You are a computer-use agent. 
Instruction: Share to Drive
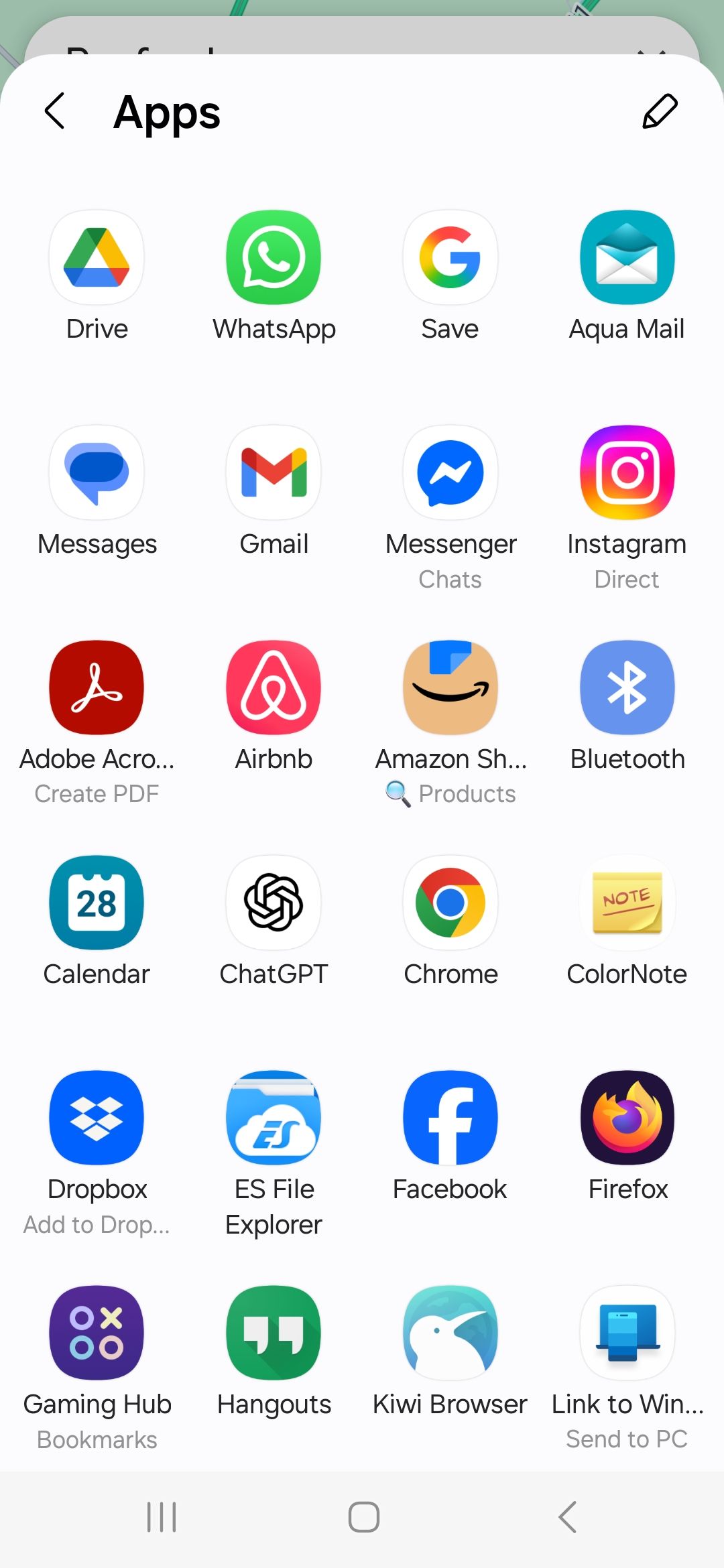coord(97,258)
